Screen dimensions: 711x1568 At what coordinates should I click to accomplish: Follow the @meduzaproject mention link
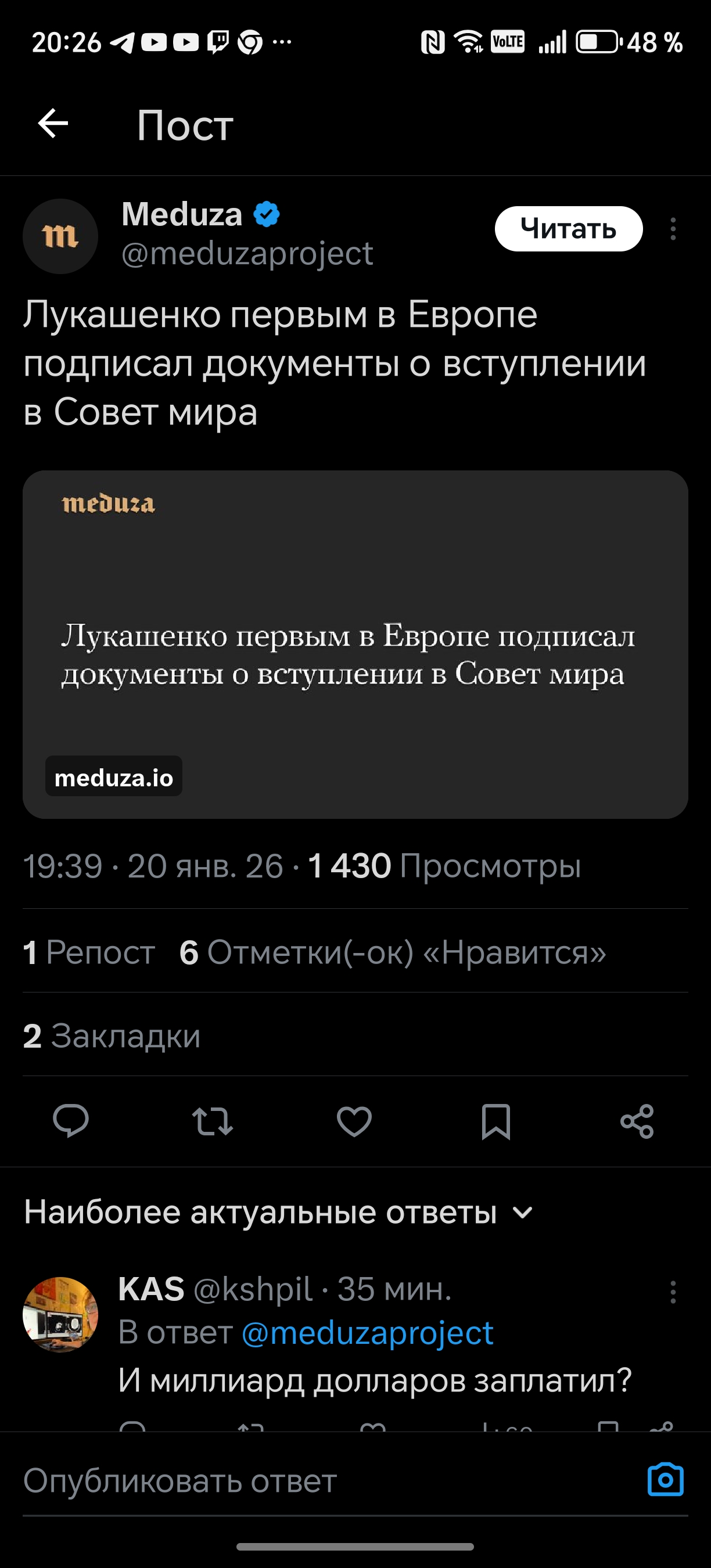pyautogui.click(x=367, y=1333)
